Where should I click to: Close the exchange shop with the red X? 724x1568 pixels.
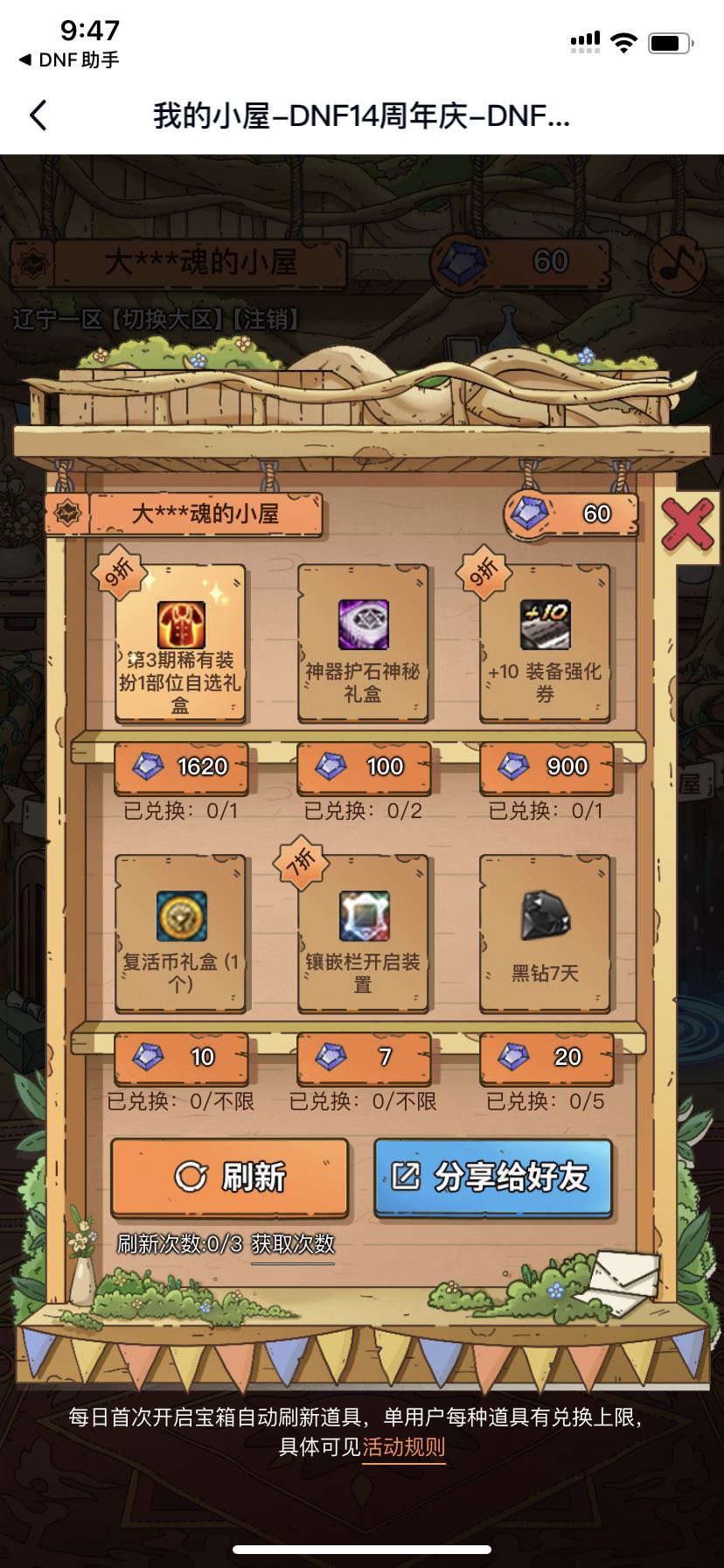coord(687,526)
